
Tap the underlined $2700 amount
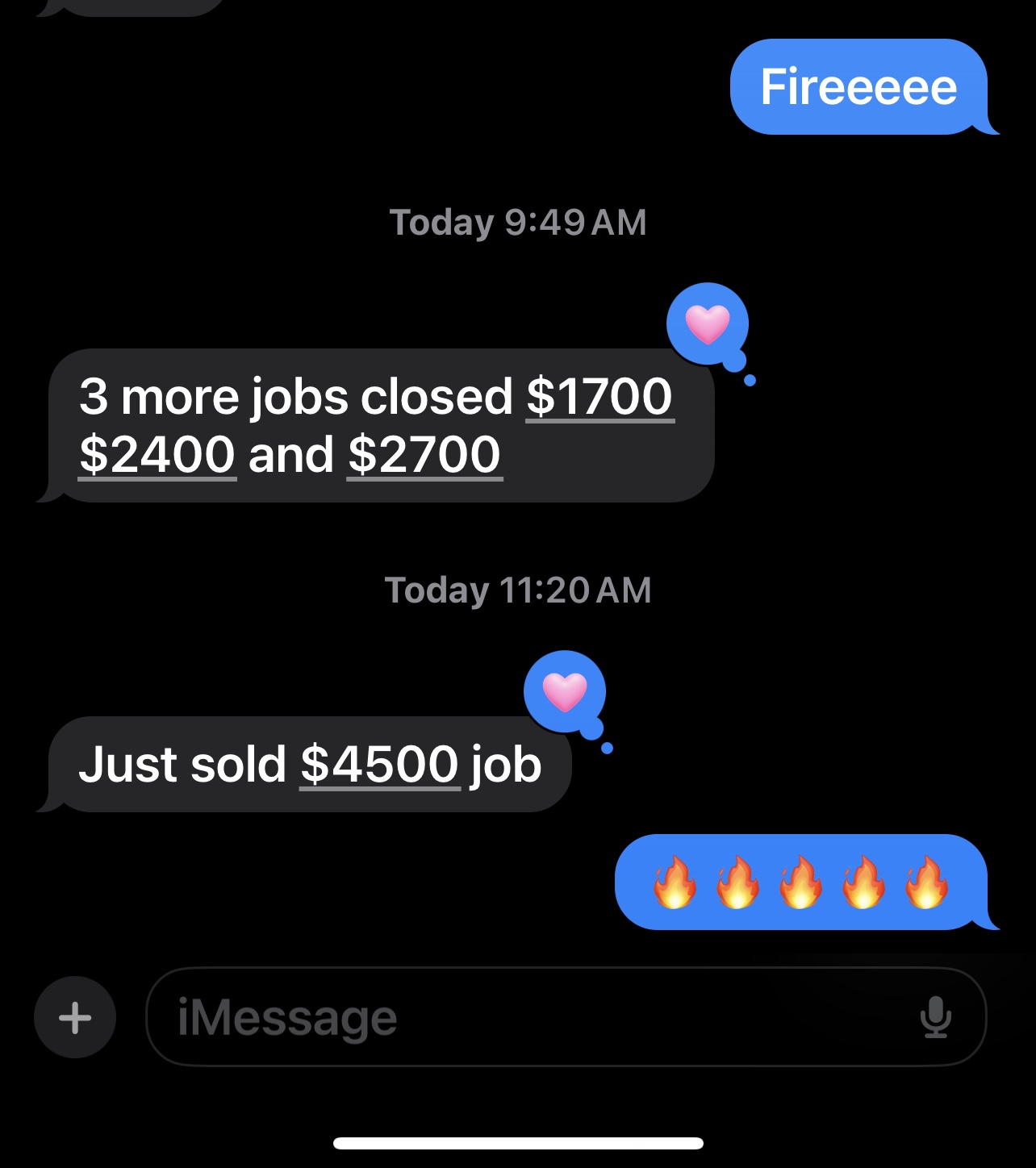[424, 455]
